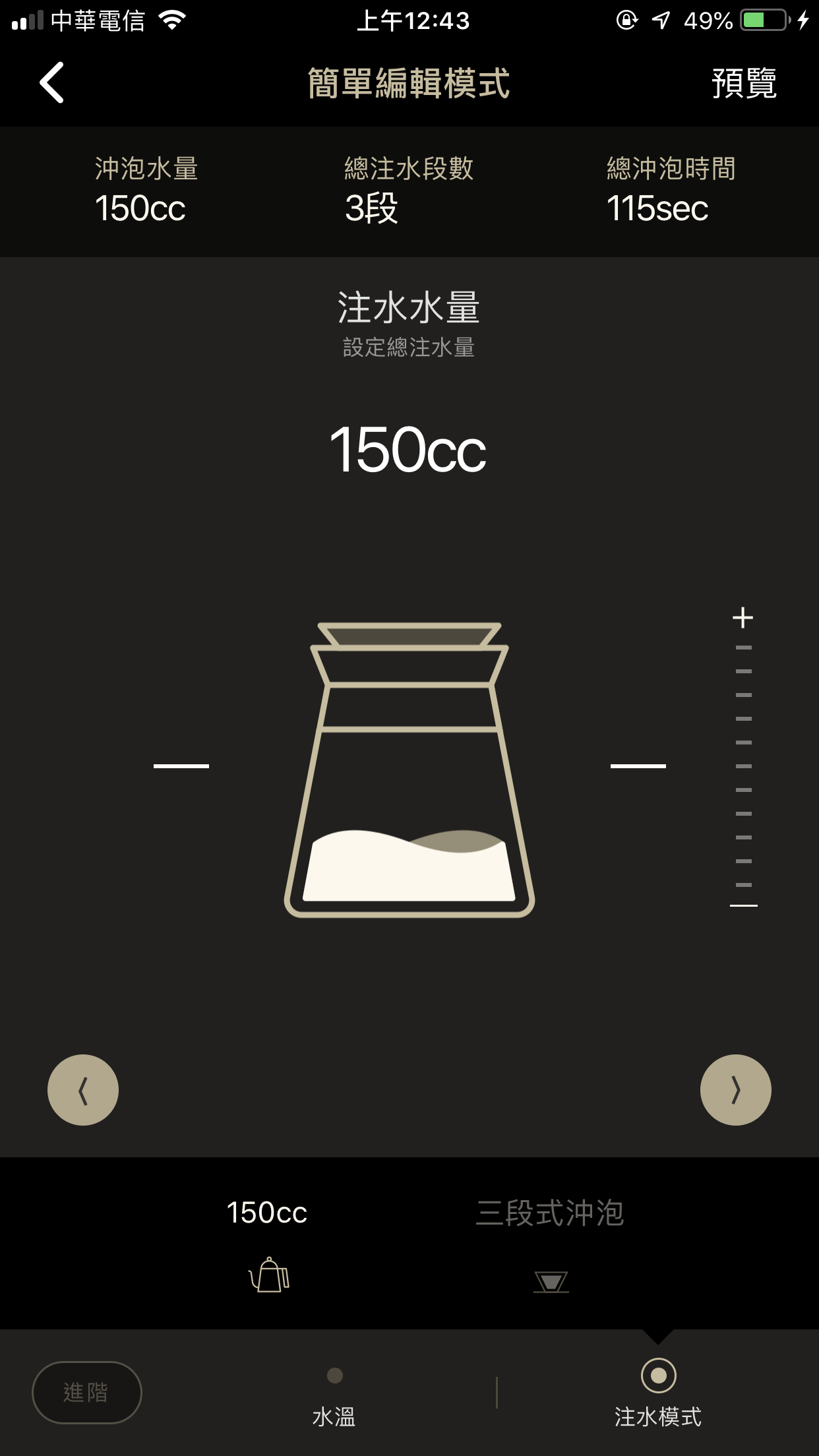This screenshot has height=1456, width=819.
Task: Open 預覽 preview
Action: pyautogui.click(x=744, y=83)
